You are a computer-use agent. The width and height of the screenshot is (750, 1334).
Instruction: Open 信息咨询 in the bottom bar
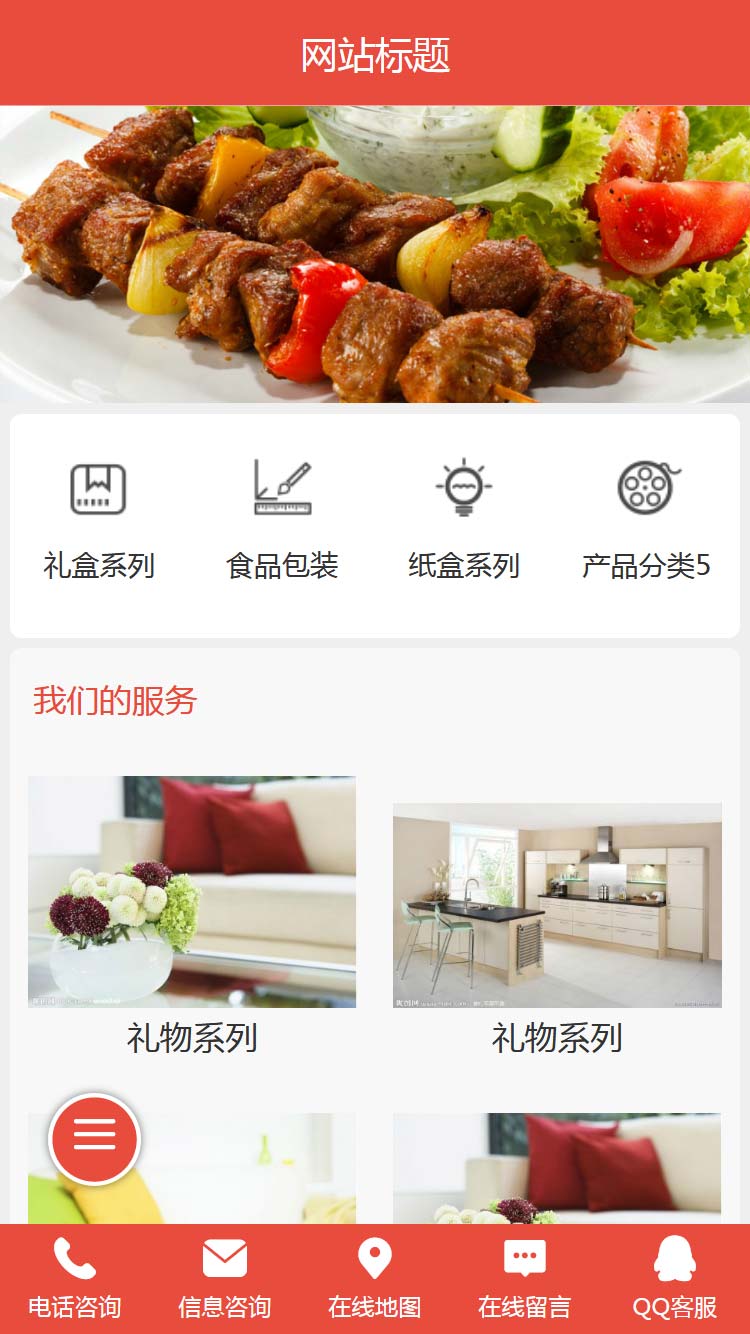coord(225,1279)
